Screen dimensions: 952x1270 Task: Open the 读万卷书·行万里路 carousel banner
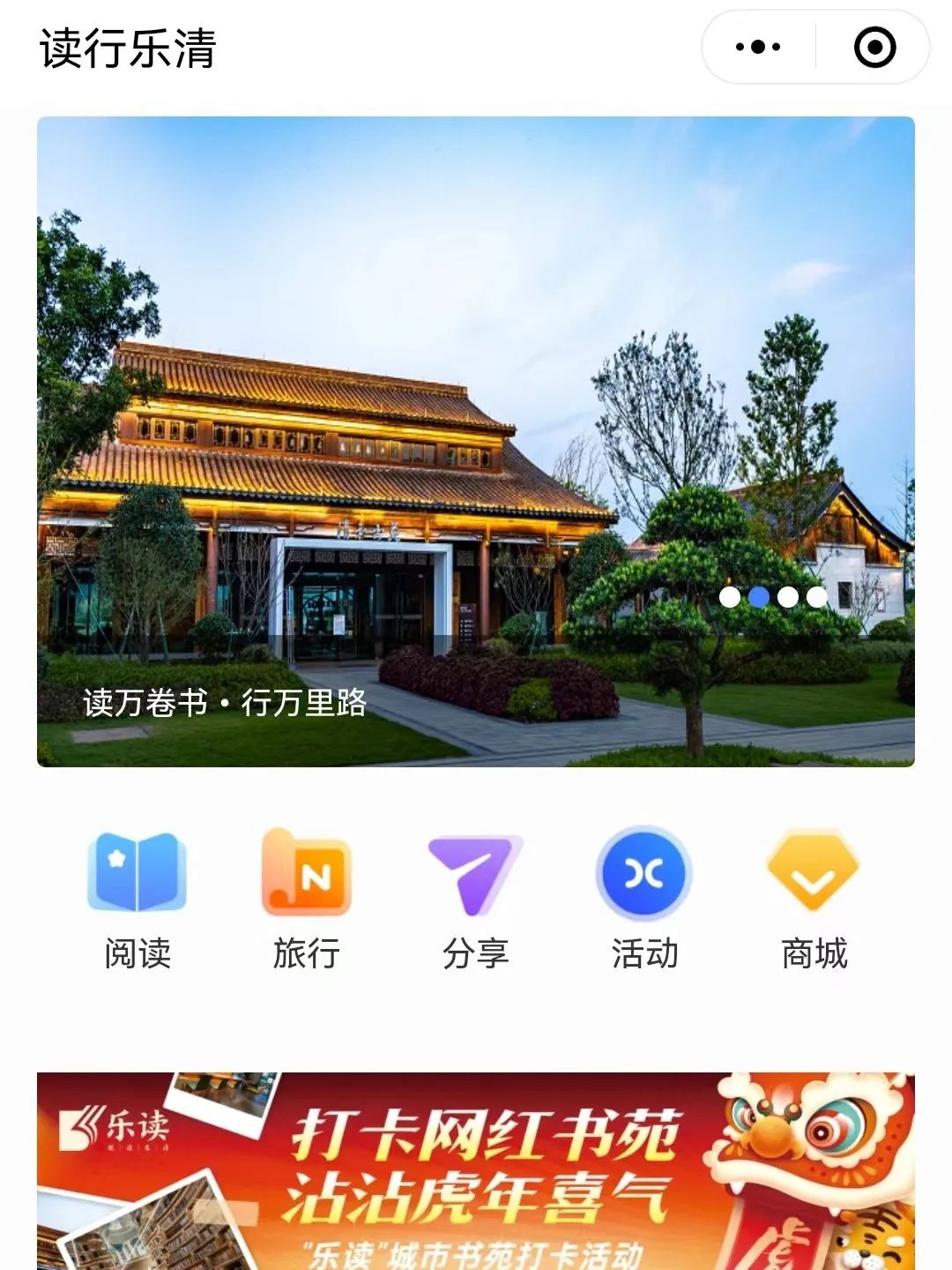point(476,441)
